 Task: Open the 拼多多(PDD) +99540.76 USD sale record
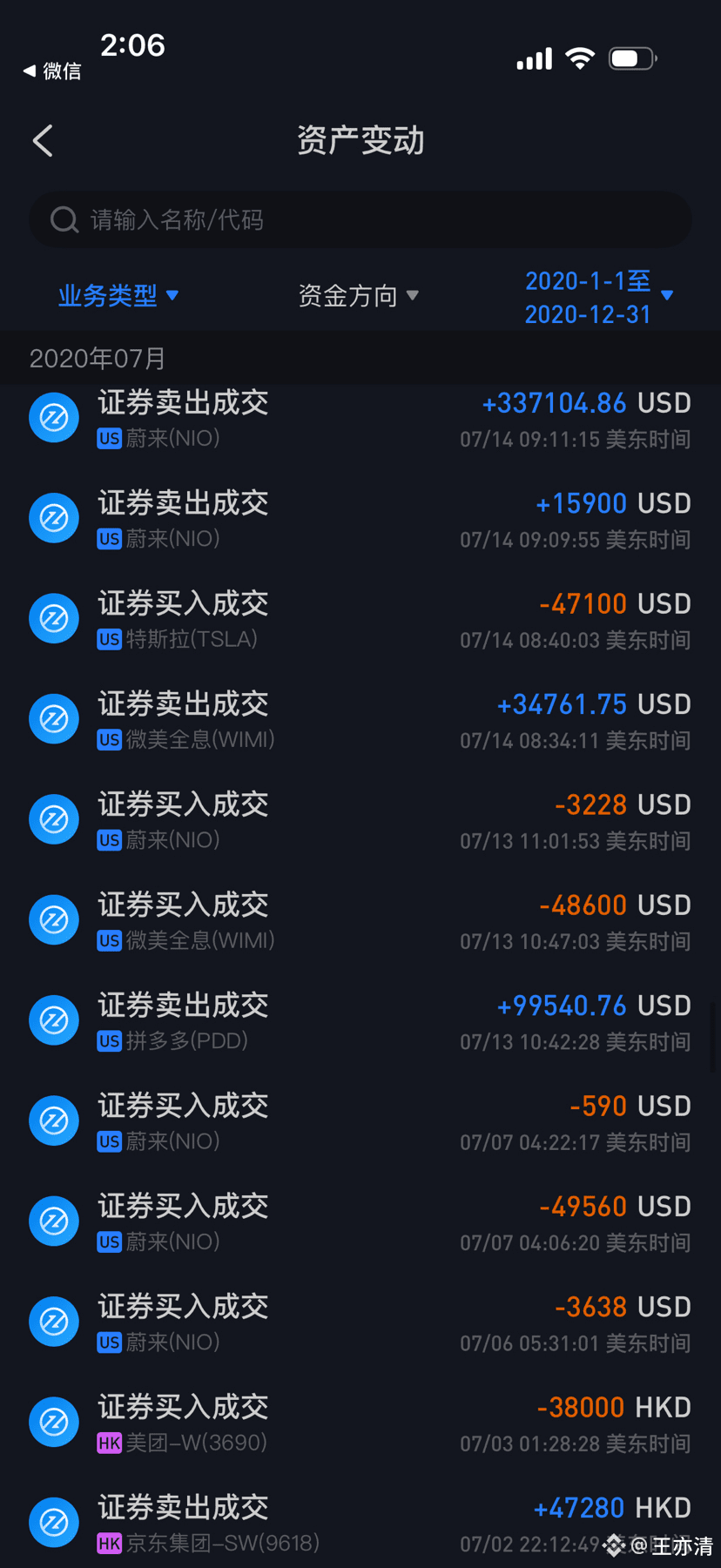tap(360, 1021)
